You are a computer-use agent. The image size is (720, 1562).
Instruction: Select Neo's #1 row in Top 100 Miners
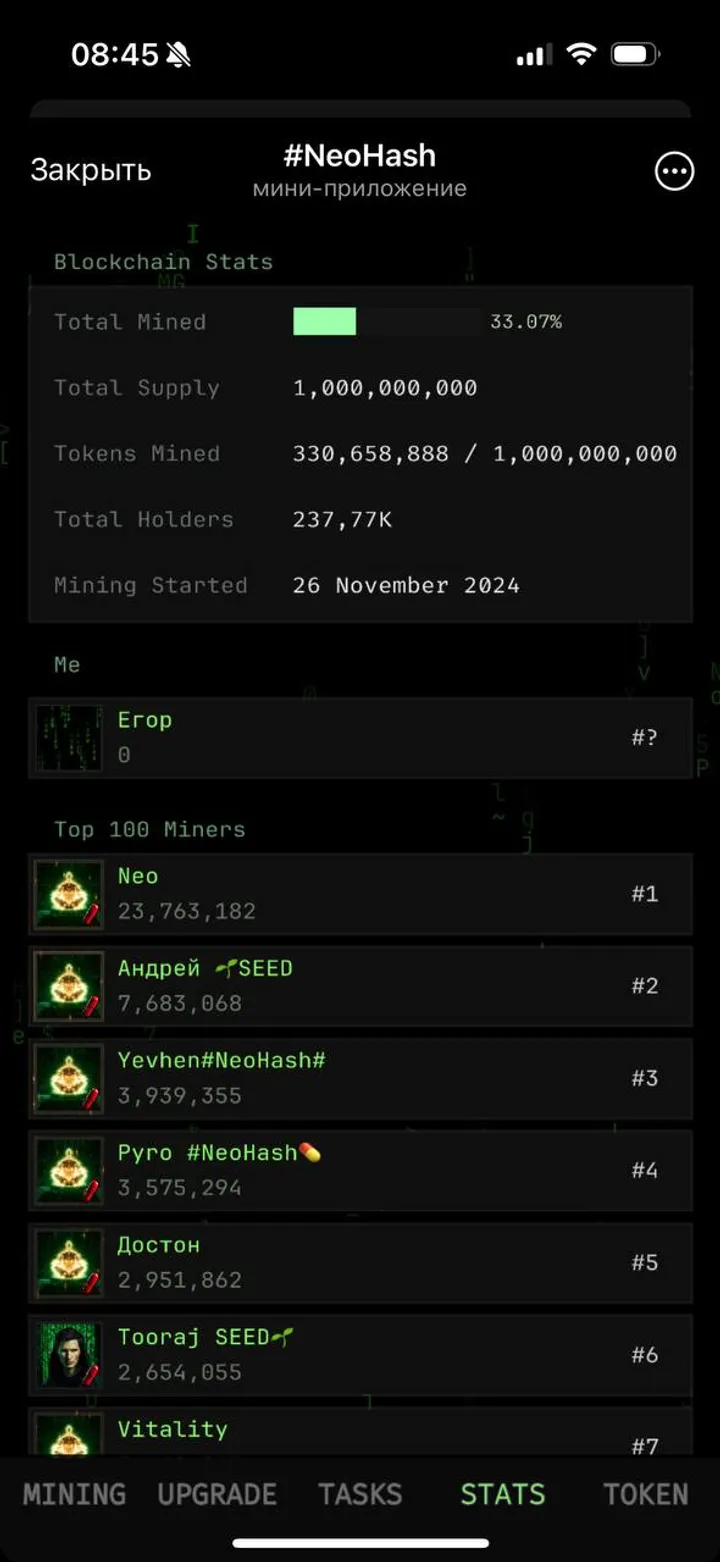pyautogui.click(x=360, y=894)
